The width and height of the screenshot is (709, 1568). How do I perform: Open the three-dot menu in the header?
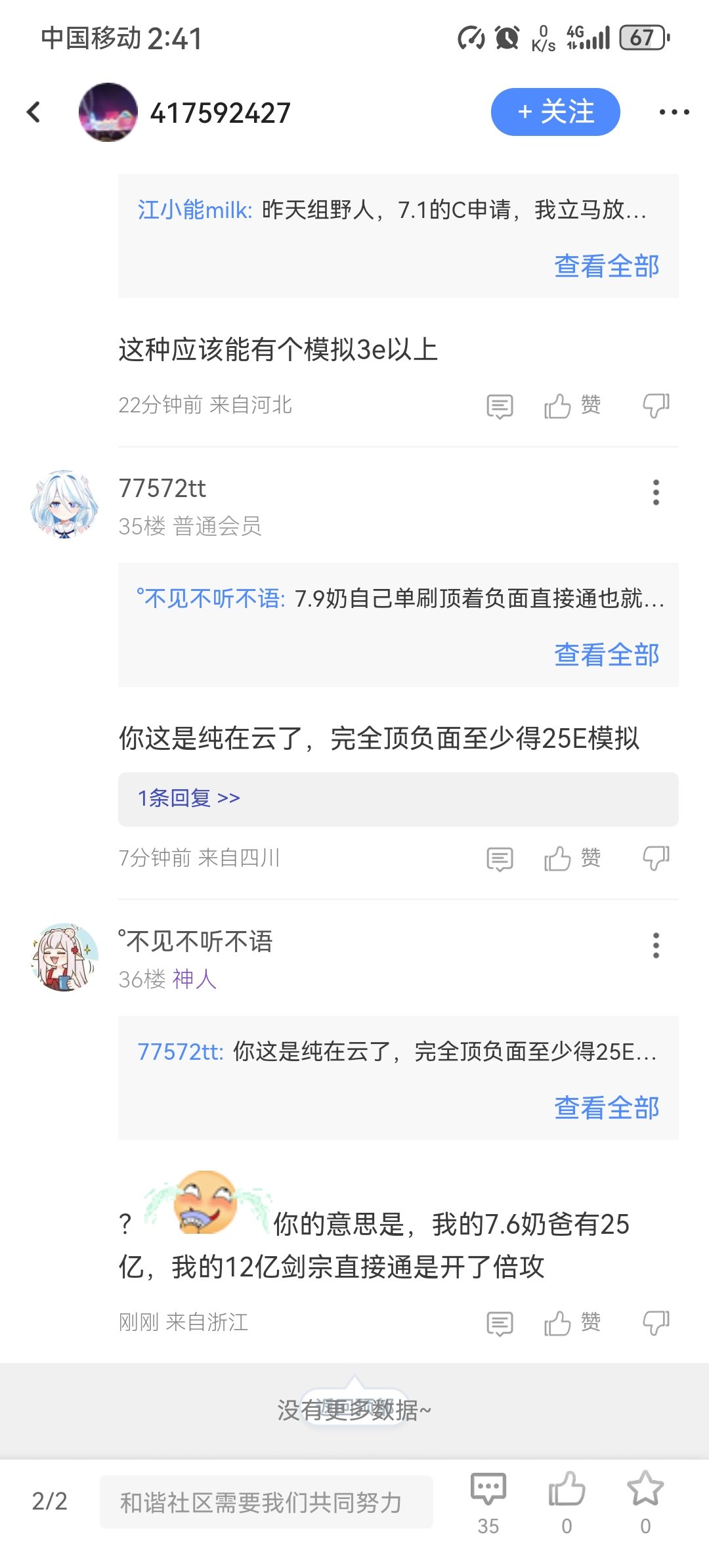point(674,112)
